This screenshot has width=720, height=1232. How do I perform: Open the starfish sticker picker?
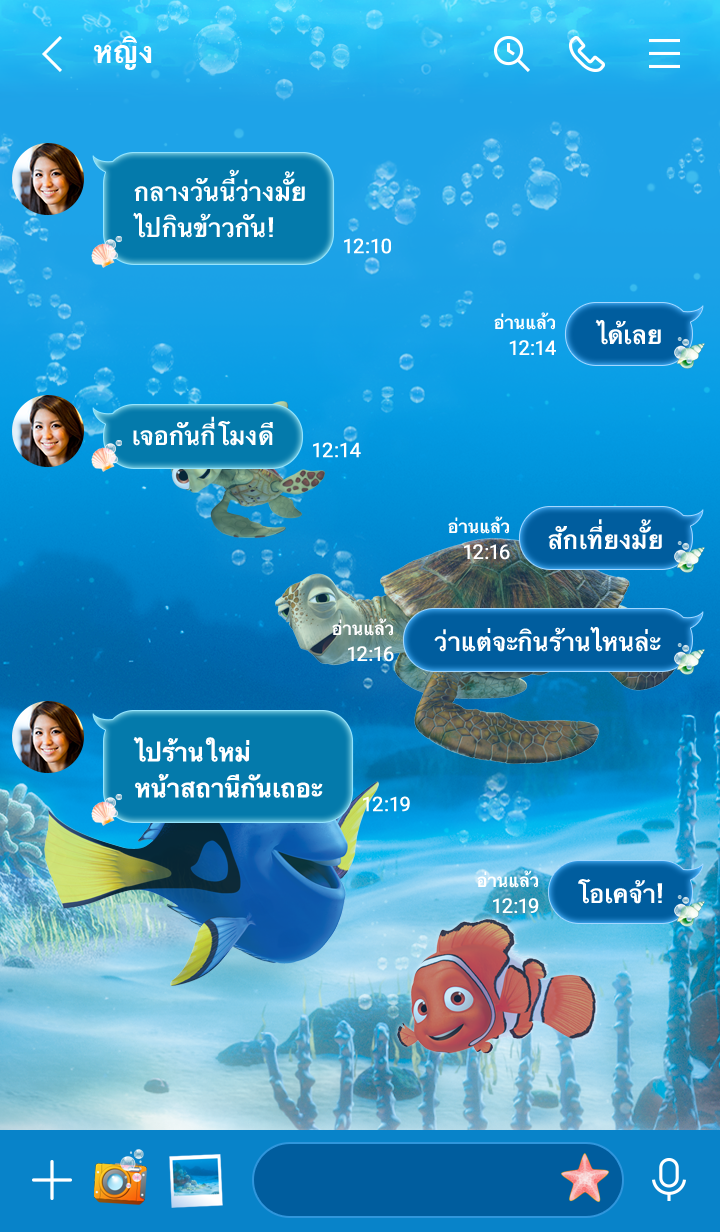pyautogui.click(x=585, y=1180)
